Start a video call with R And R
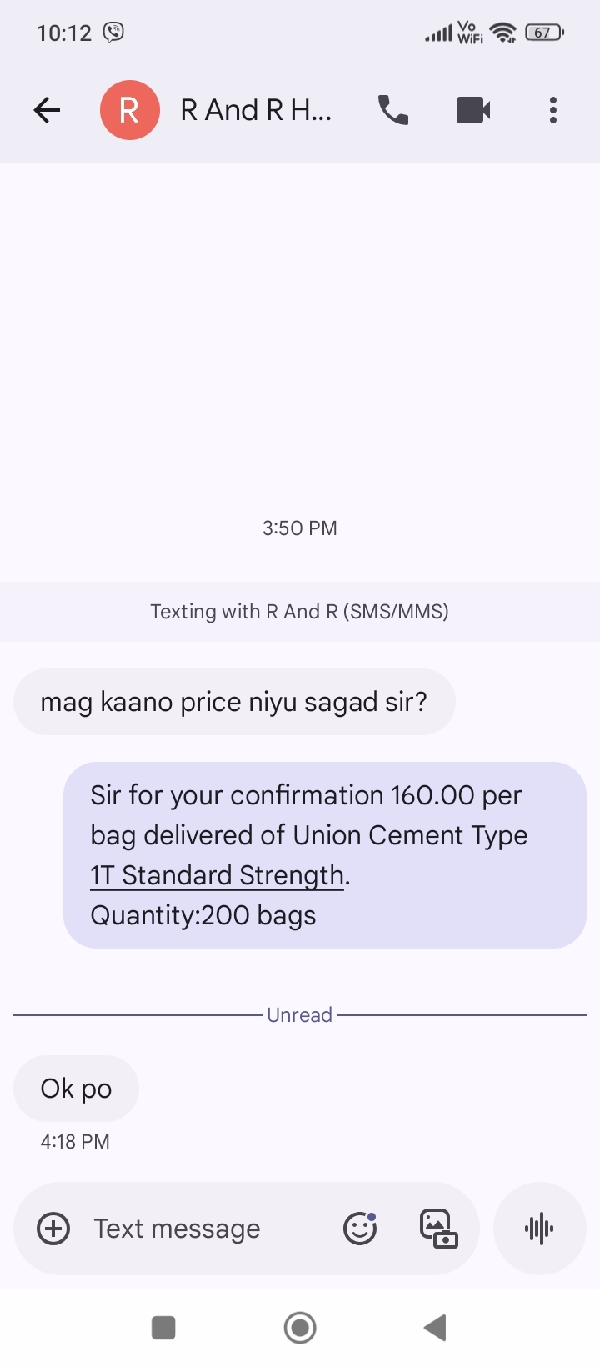600x1367 pixels. click(473, 110)
